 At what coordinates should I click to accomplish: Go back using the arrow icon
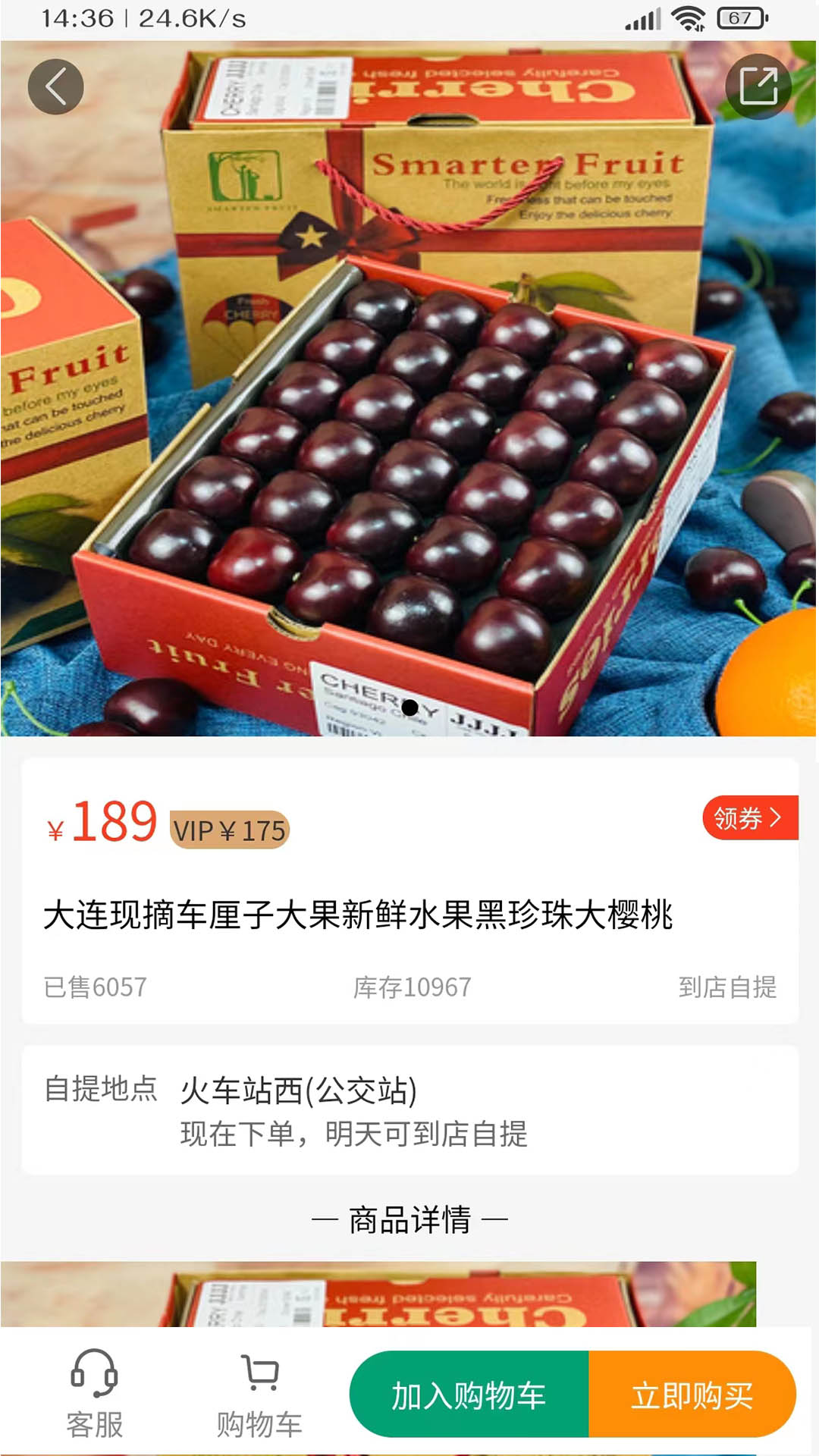(x=55, y=86)
